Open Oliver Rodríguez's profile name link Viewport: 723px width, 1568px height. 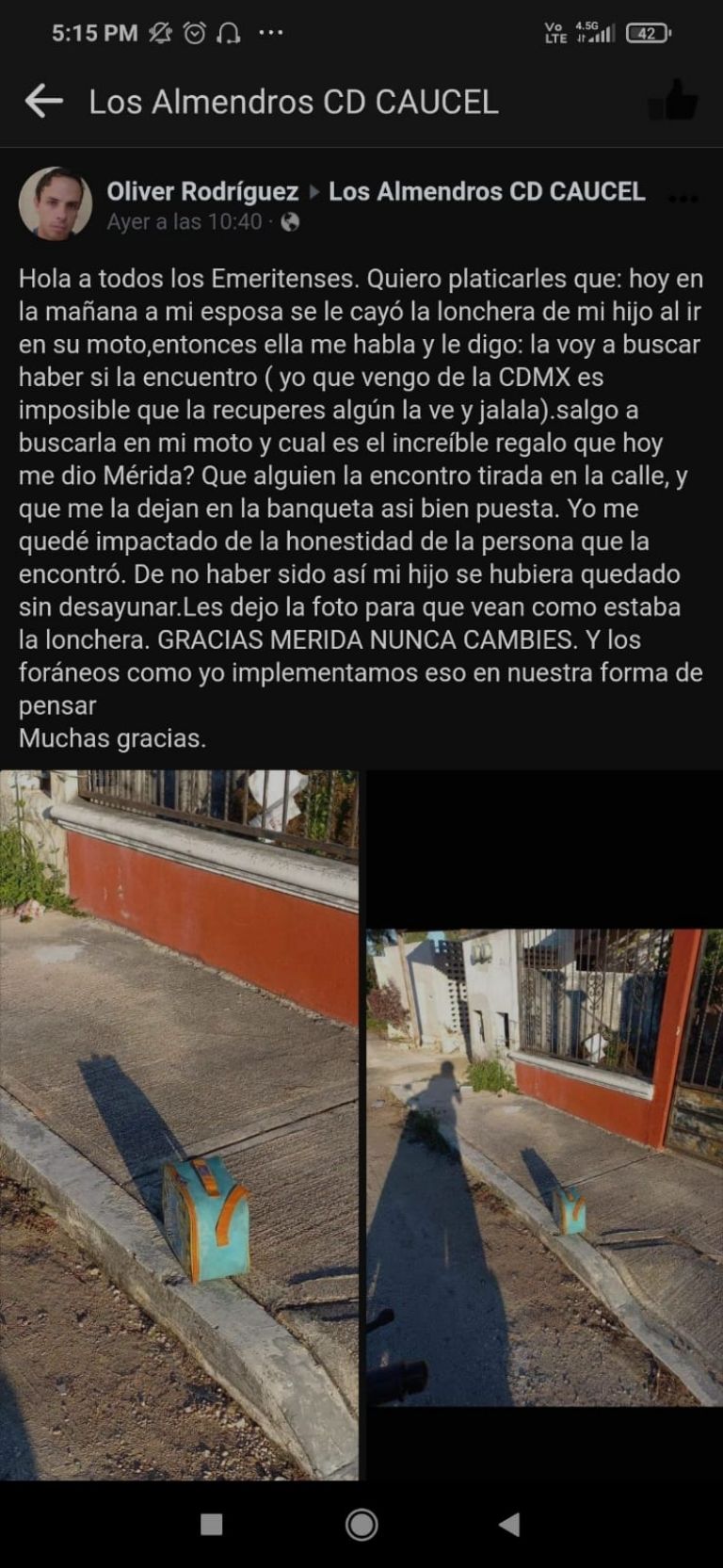pyautogui.click(x=202, y=191)
